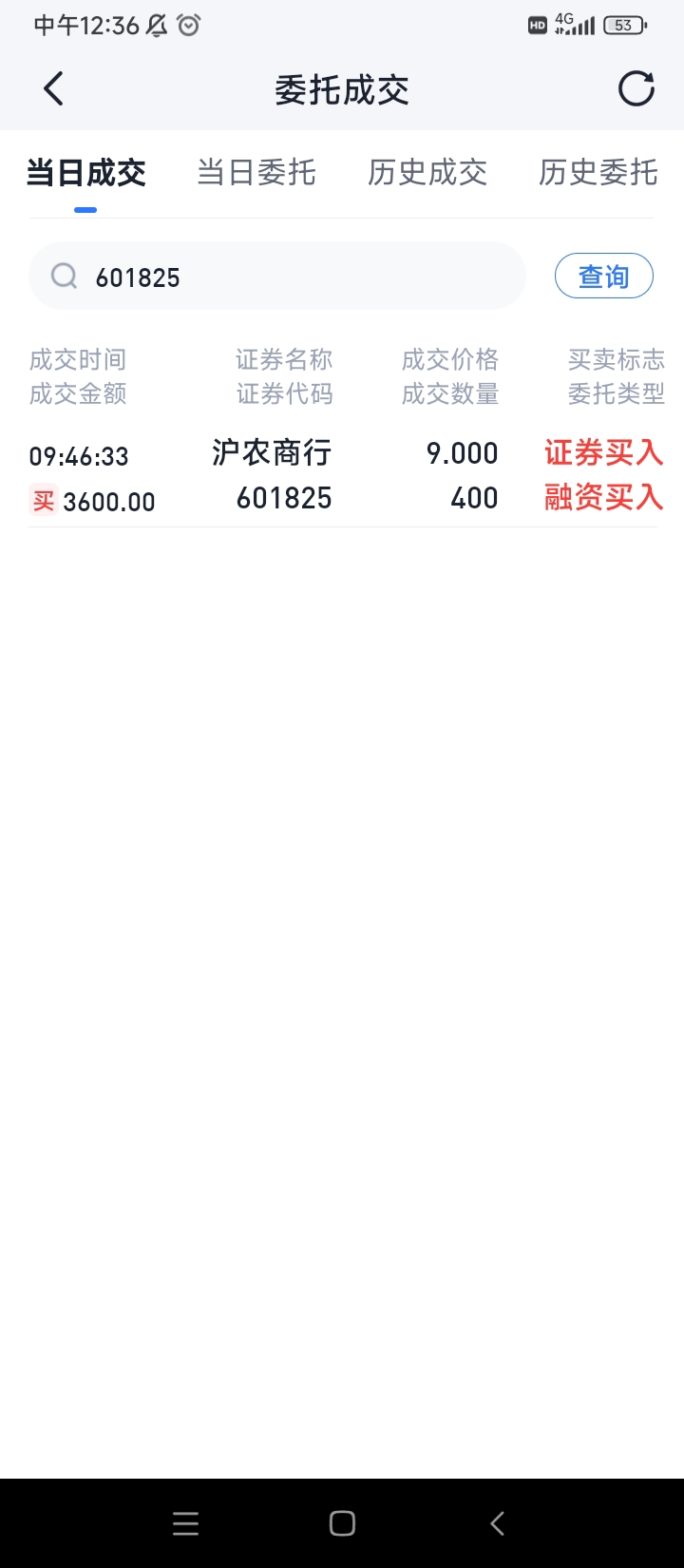Screen dimensions: 684x1568
Task: Go back using the top-left arrow
Action: pos(53,89)
